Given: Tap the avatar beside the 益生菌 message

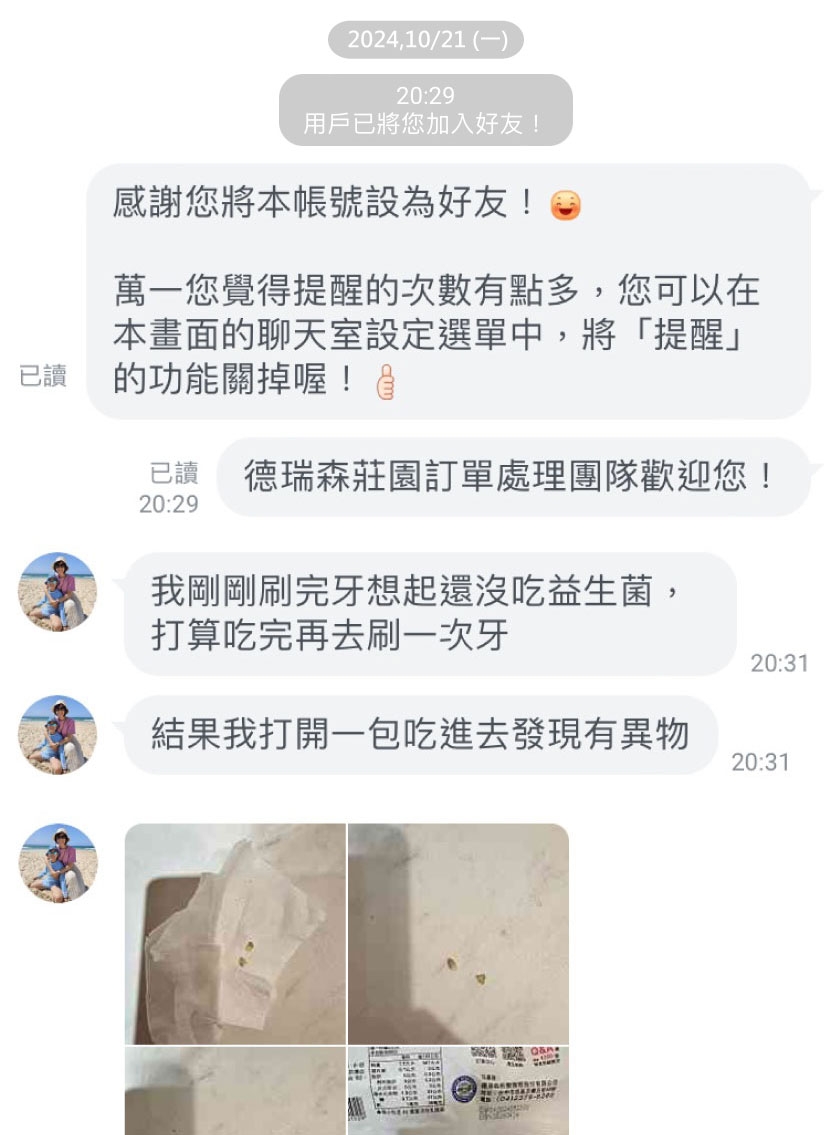Looking at the screenshot, I should [58, 591].
